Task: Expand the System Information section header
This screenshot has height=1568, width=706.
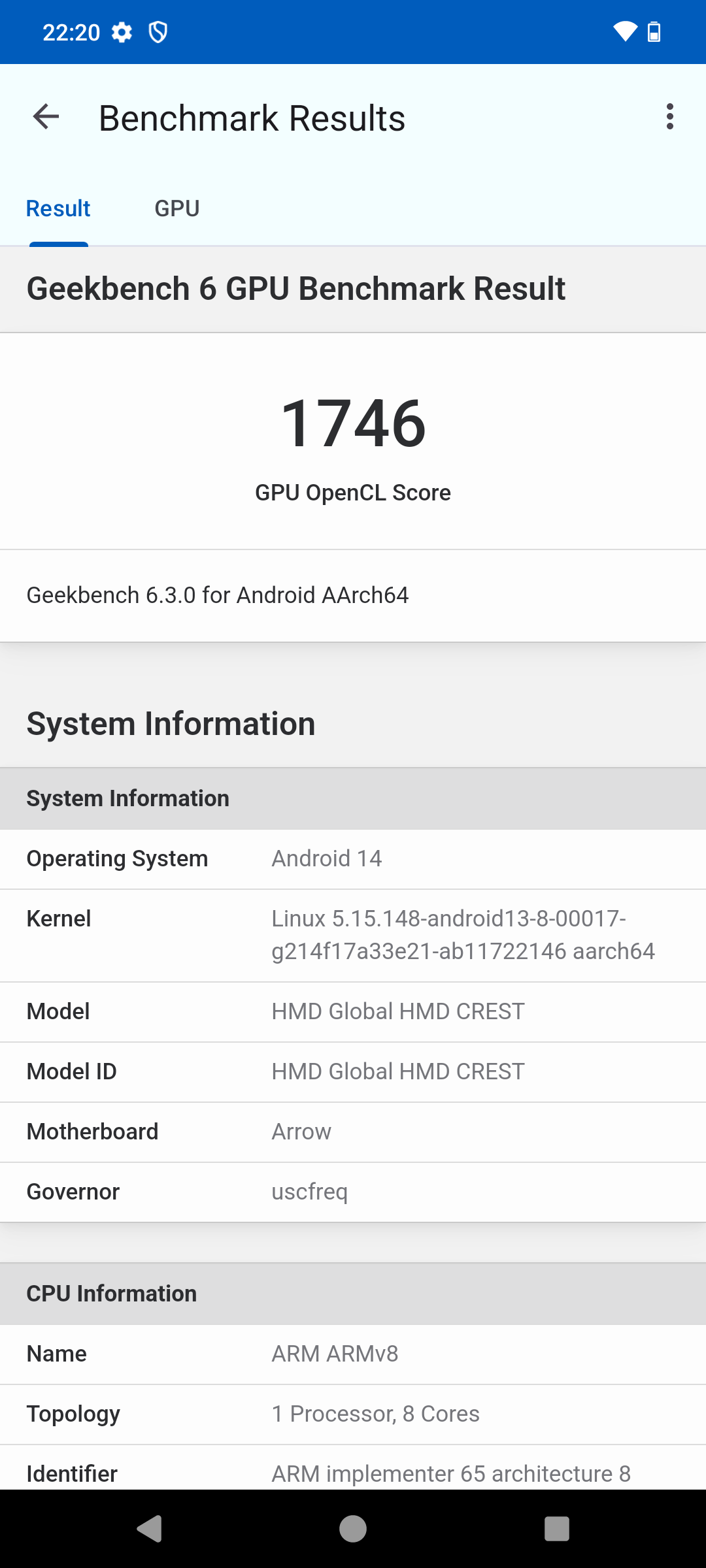Action: point(171,723)
